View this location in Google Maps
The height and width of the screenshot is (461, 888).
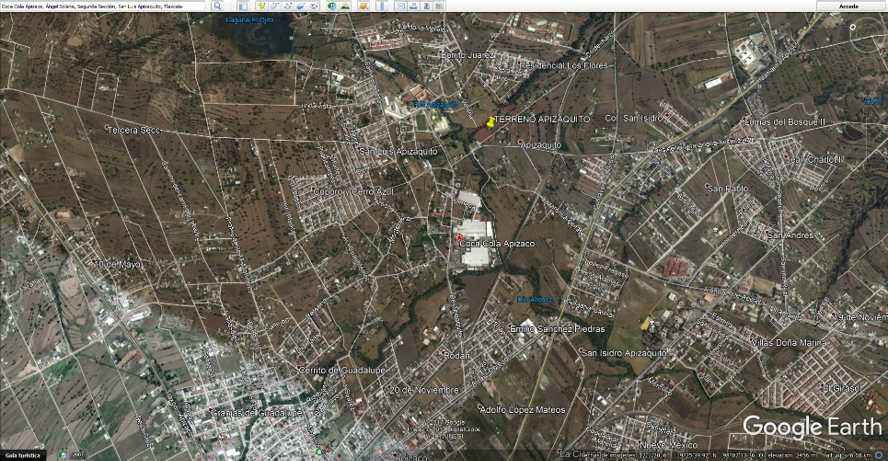click(439, 6)
